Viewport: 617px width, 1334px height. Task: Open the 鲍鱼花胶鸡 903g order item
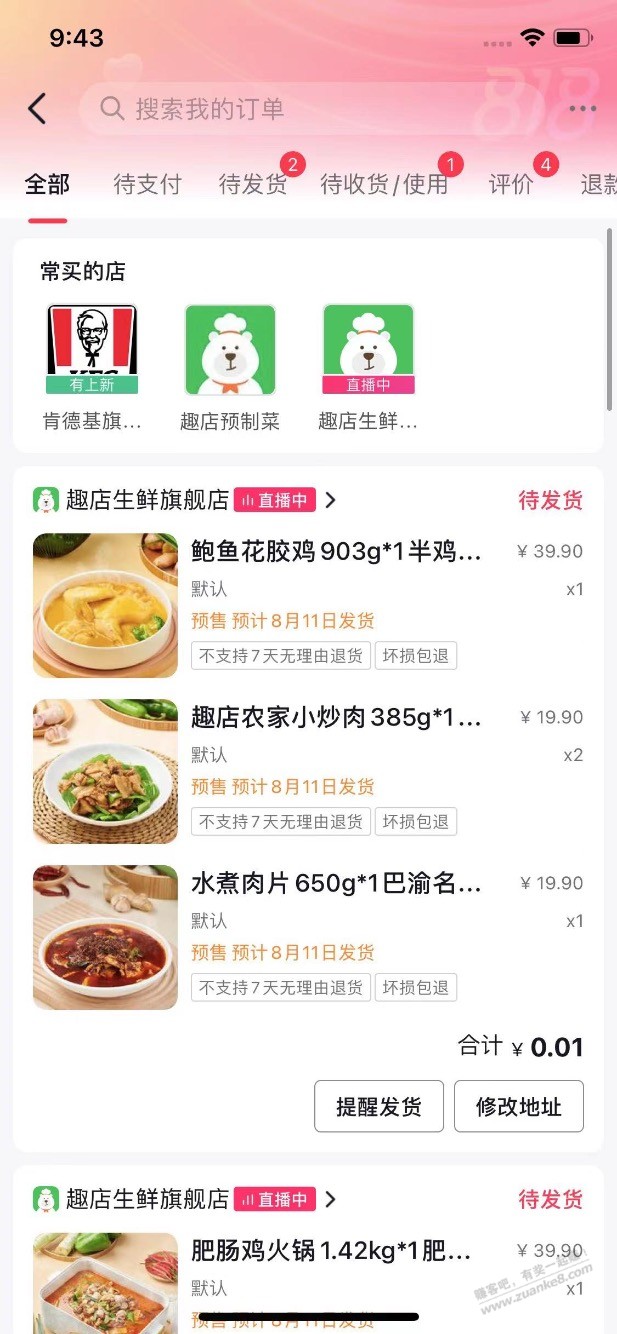[336, 552]
